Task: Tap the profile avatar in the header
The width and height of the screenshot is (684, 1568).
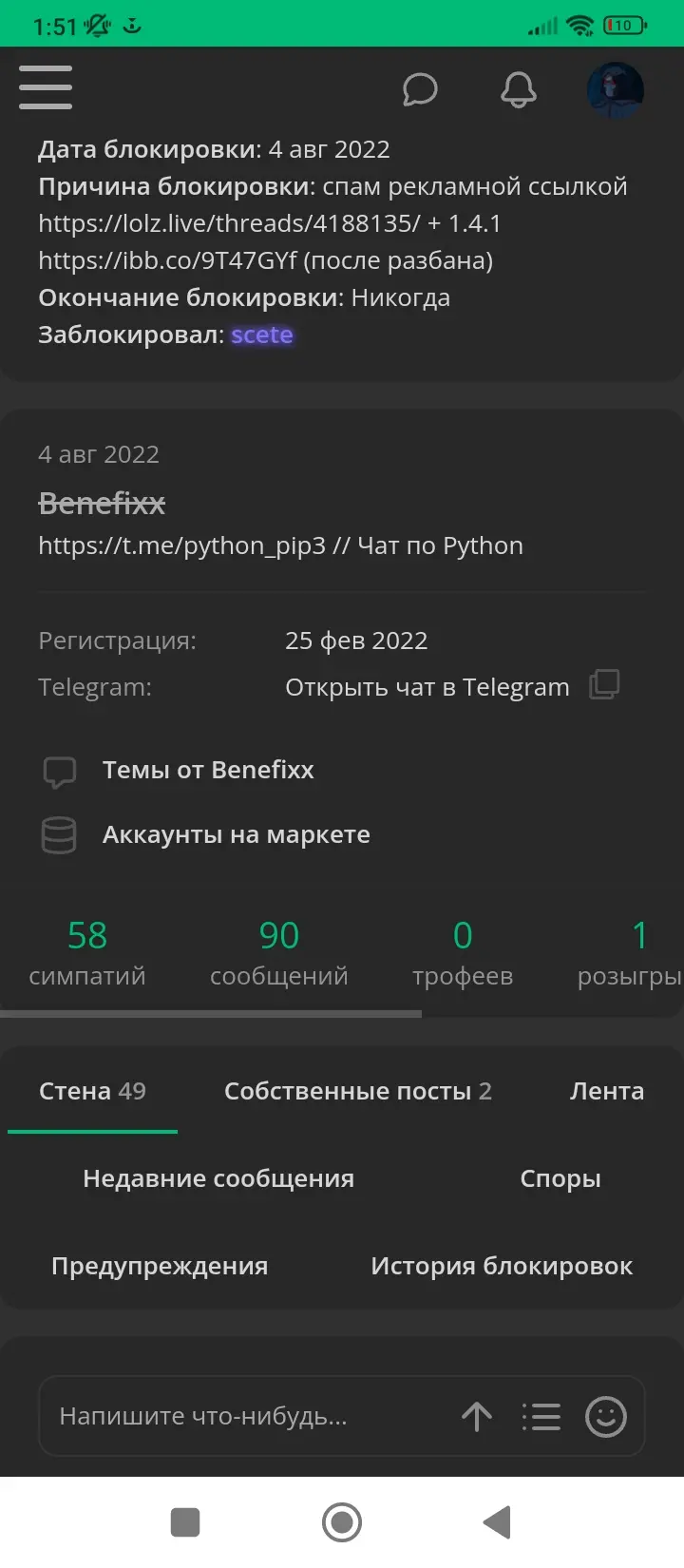Action: 616,90
